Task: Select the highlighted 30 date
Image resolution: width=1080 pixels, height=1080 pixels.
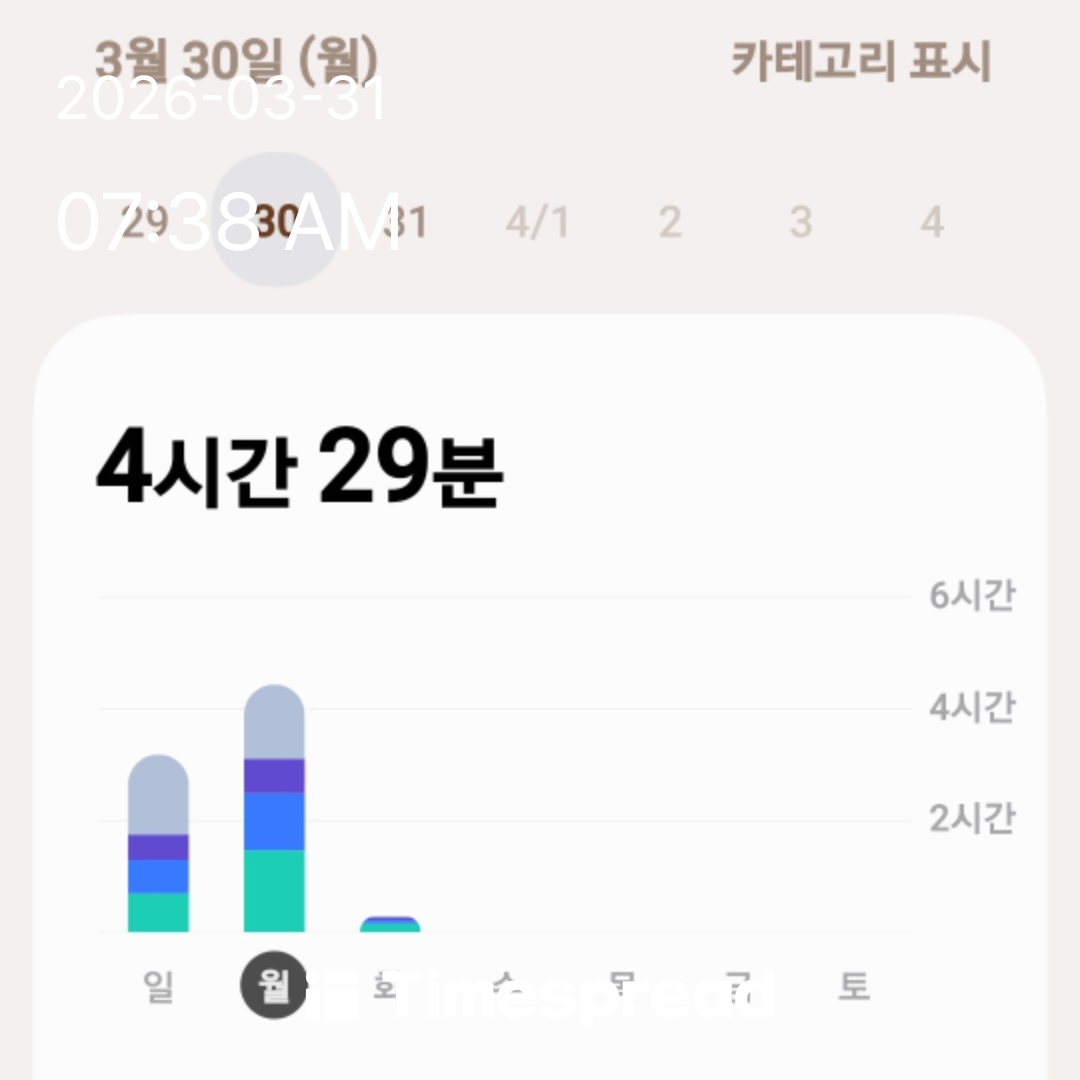Action: (275, 221)
